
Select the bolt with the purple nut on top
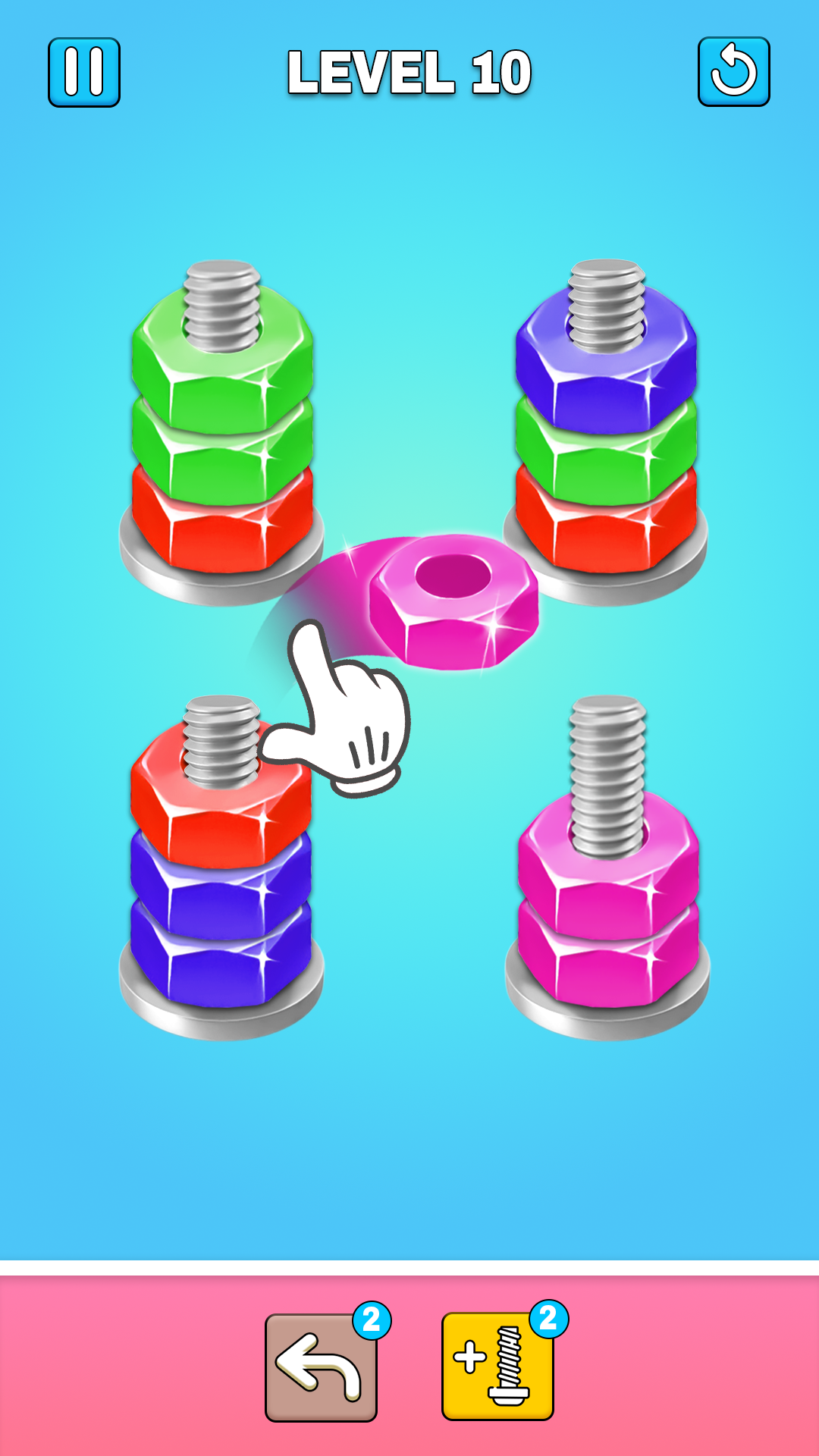[x=606, y=425]
